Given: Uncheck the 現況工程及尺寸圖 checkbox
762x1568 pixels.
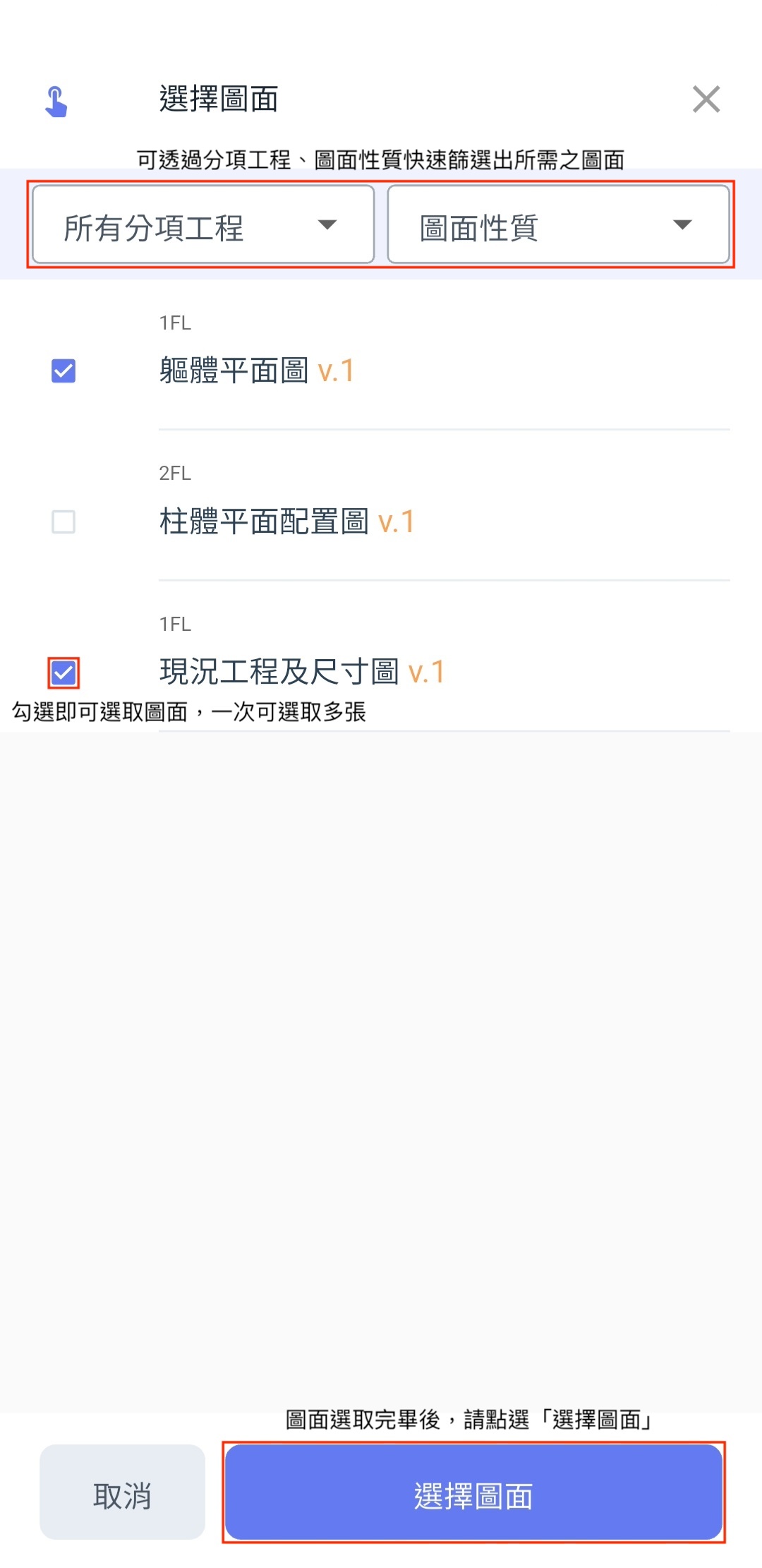Looking at the screenshot, I should [64, 673].
